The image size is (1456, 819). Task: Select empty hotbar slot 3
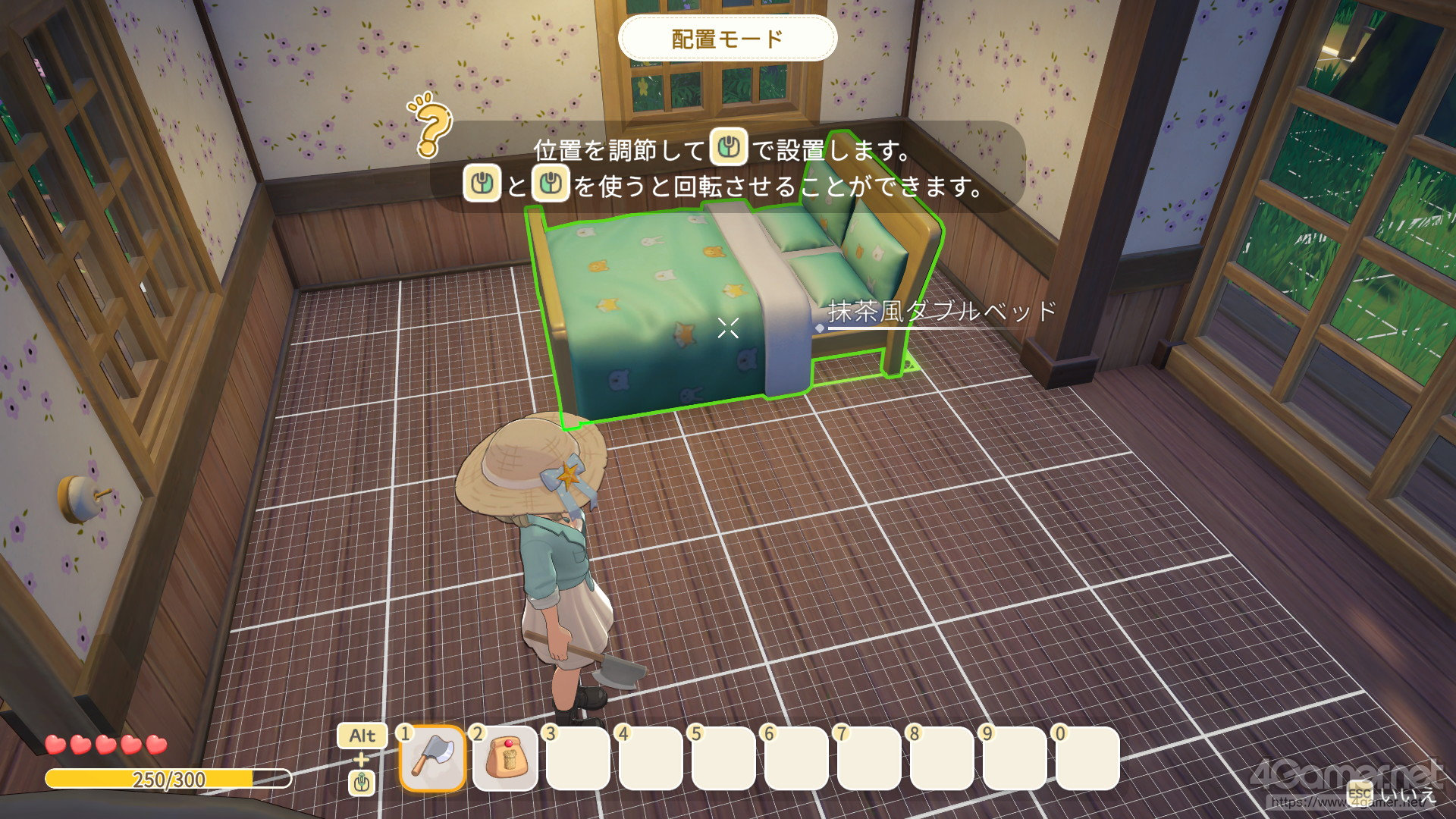pos(578,758)
